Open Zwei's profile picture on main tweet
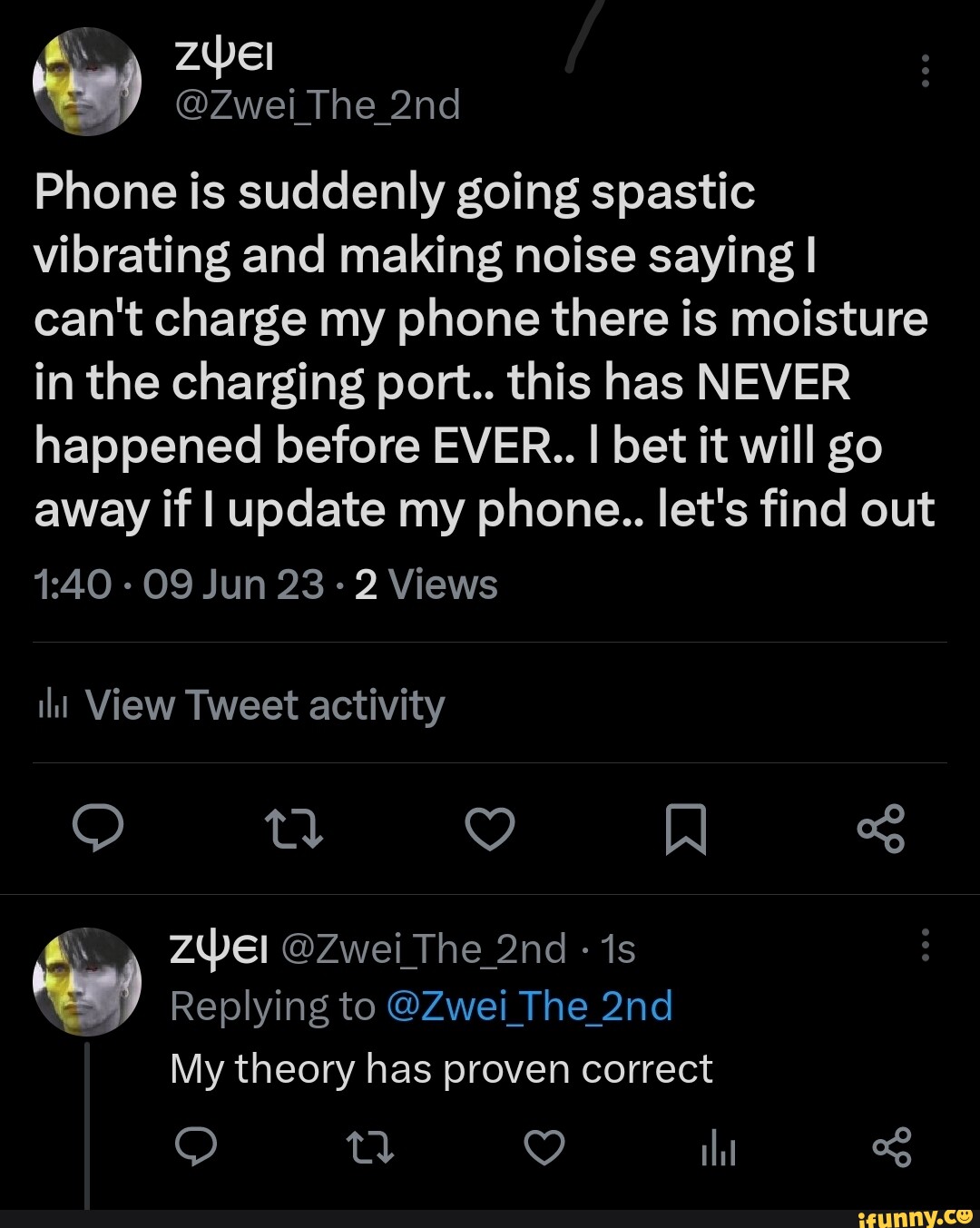The image size is (980, 1228). pyautogui.click(x=87, y=83)
